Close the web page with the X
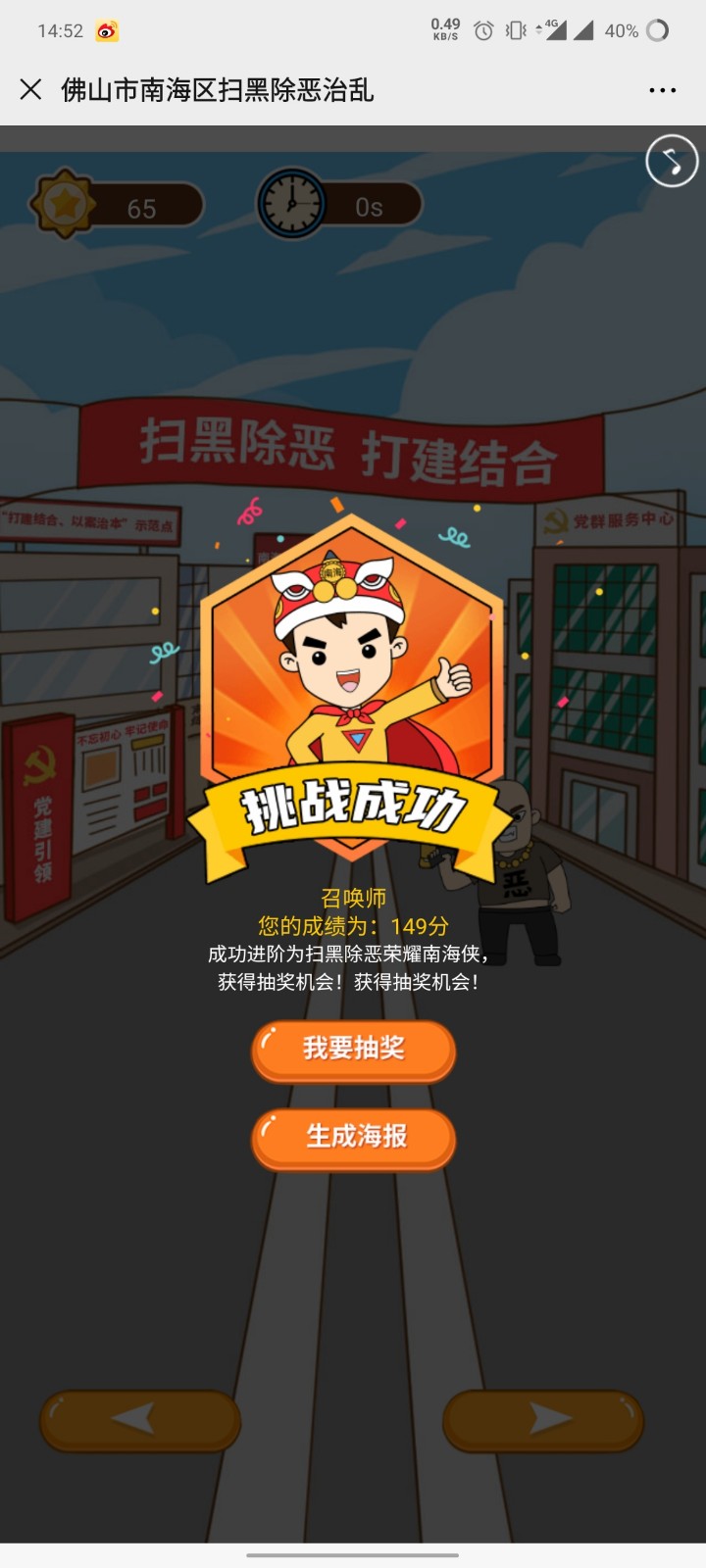 pos(30,90)
